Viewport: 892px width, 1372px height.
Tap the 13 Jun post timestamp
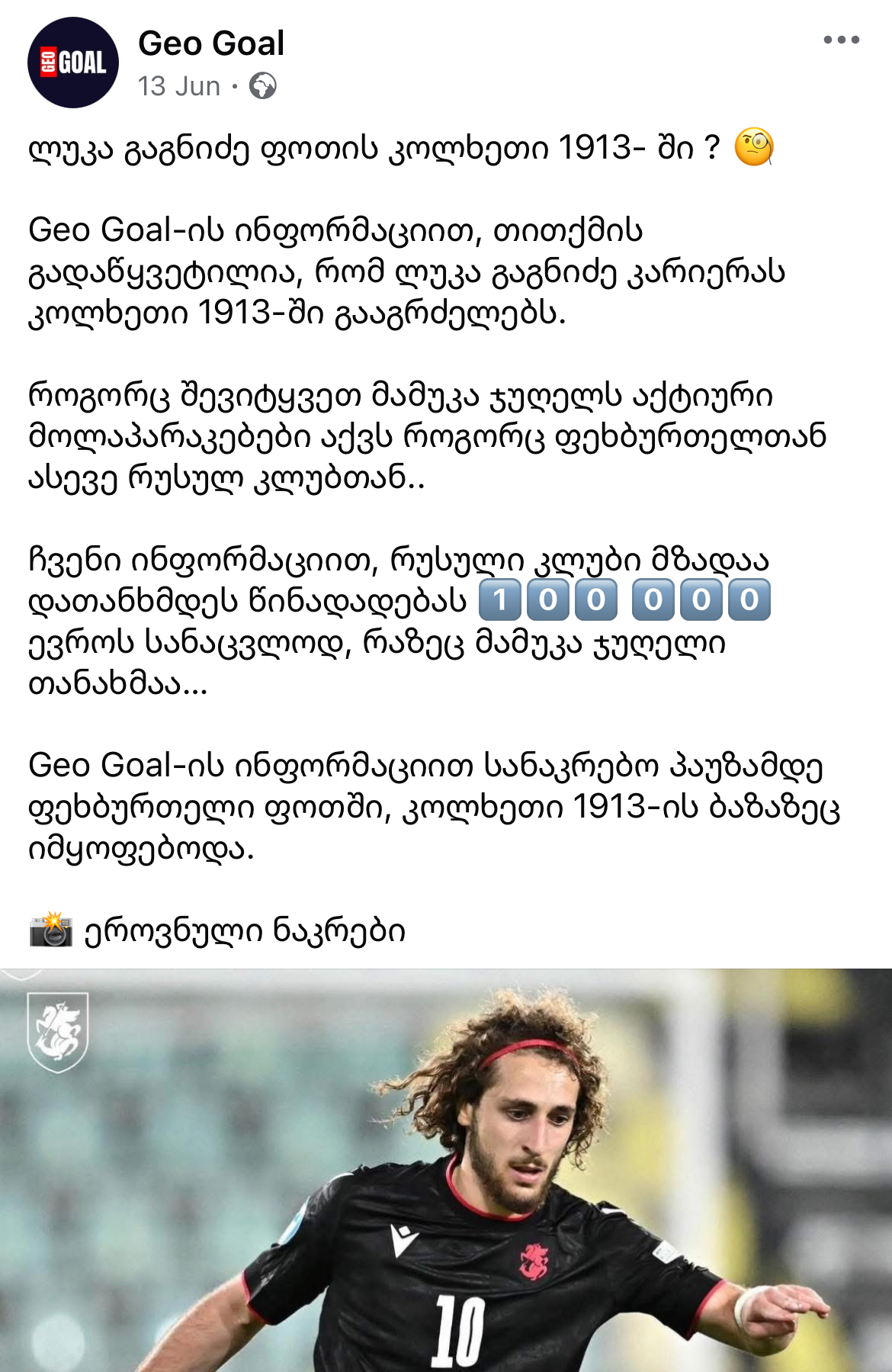click(x=179, y=86)
